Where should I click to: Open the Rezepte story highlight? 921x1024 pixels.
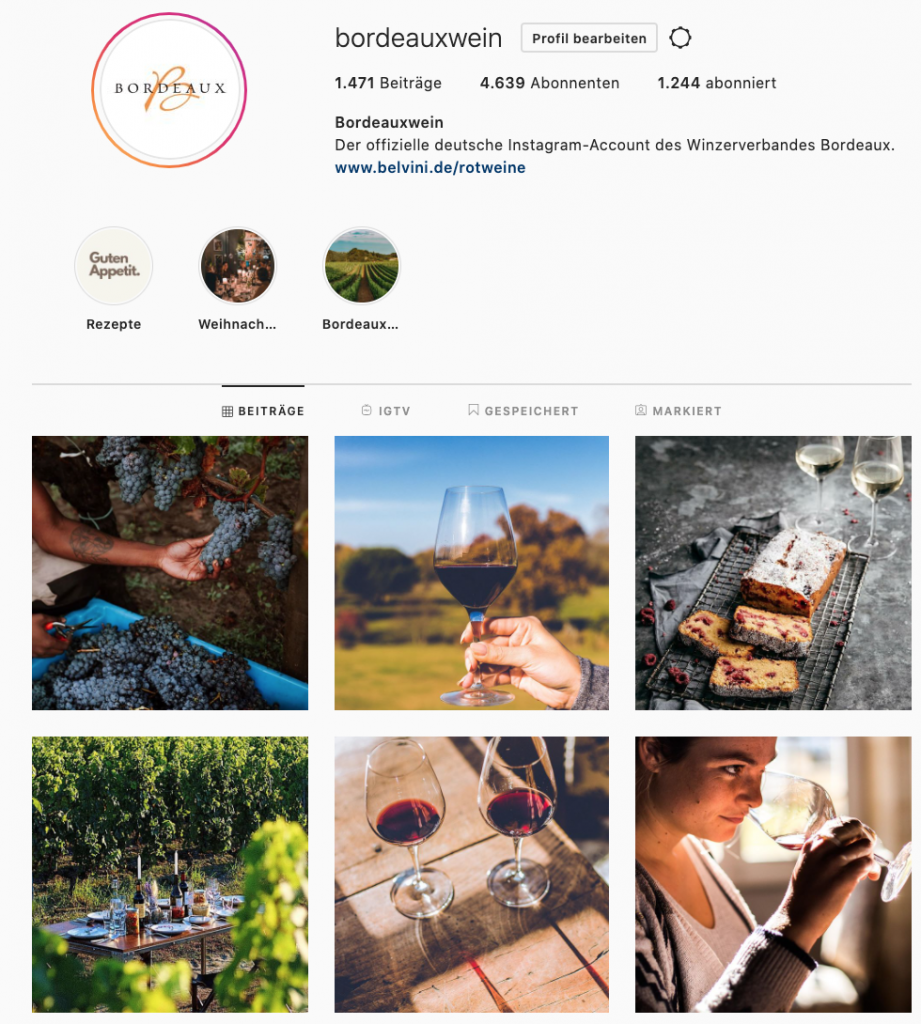pyautogui.click(x=114, y=266)
